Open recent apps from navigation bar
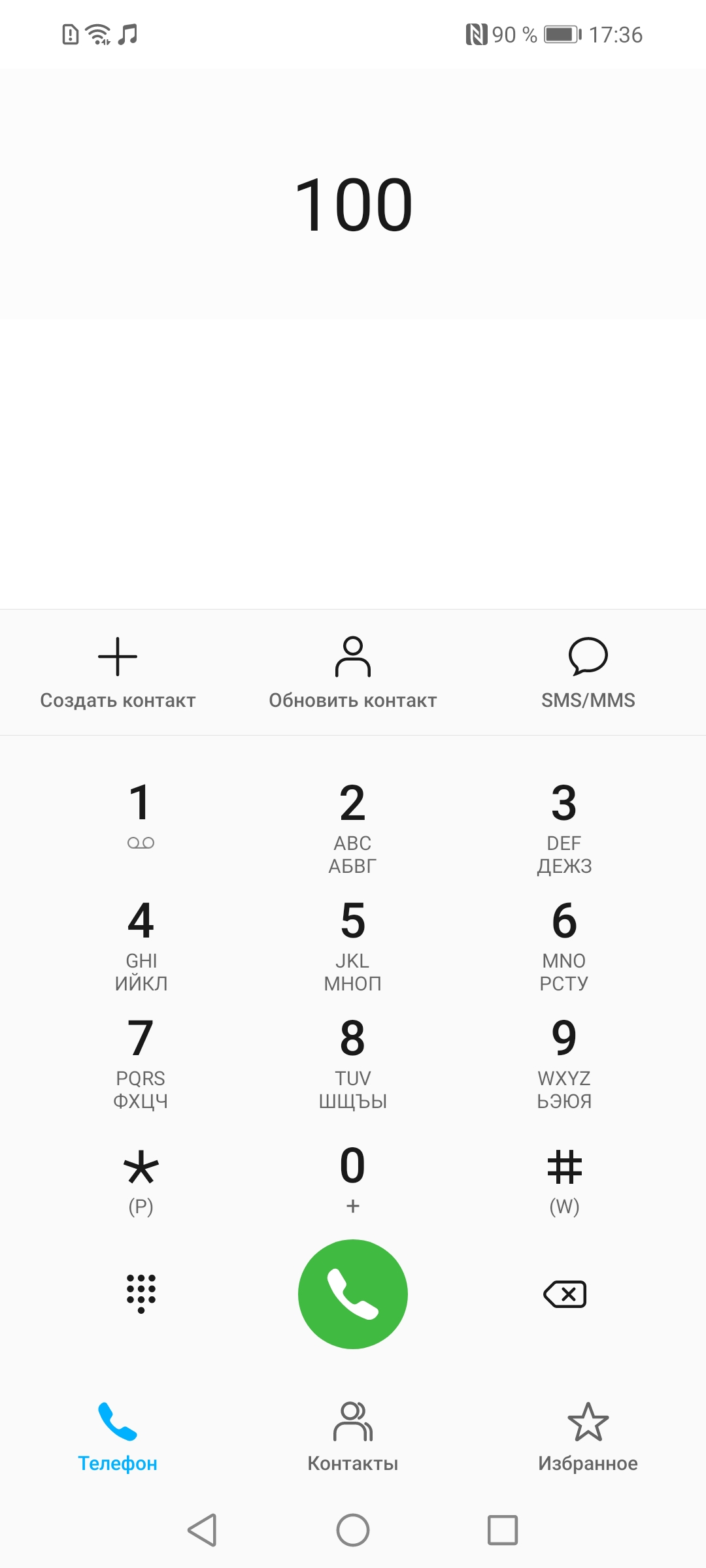The height and width of the screenshot is (1568, 706). coord(503,1529)
